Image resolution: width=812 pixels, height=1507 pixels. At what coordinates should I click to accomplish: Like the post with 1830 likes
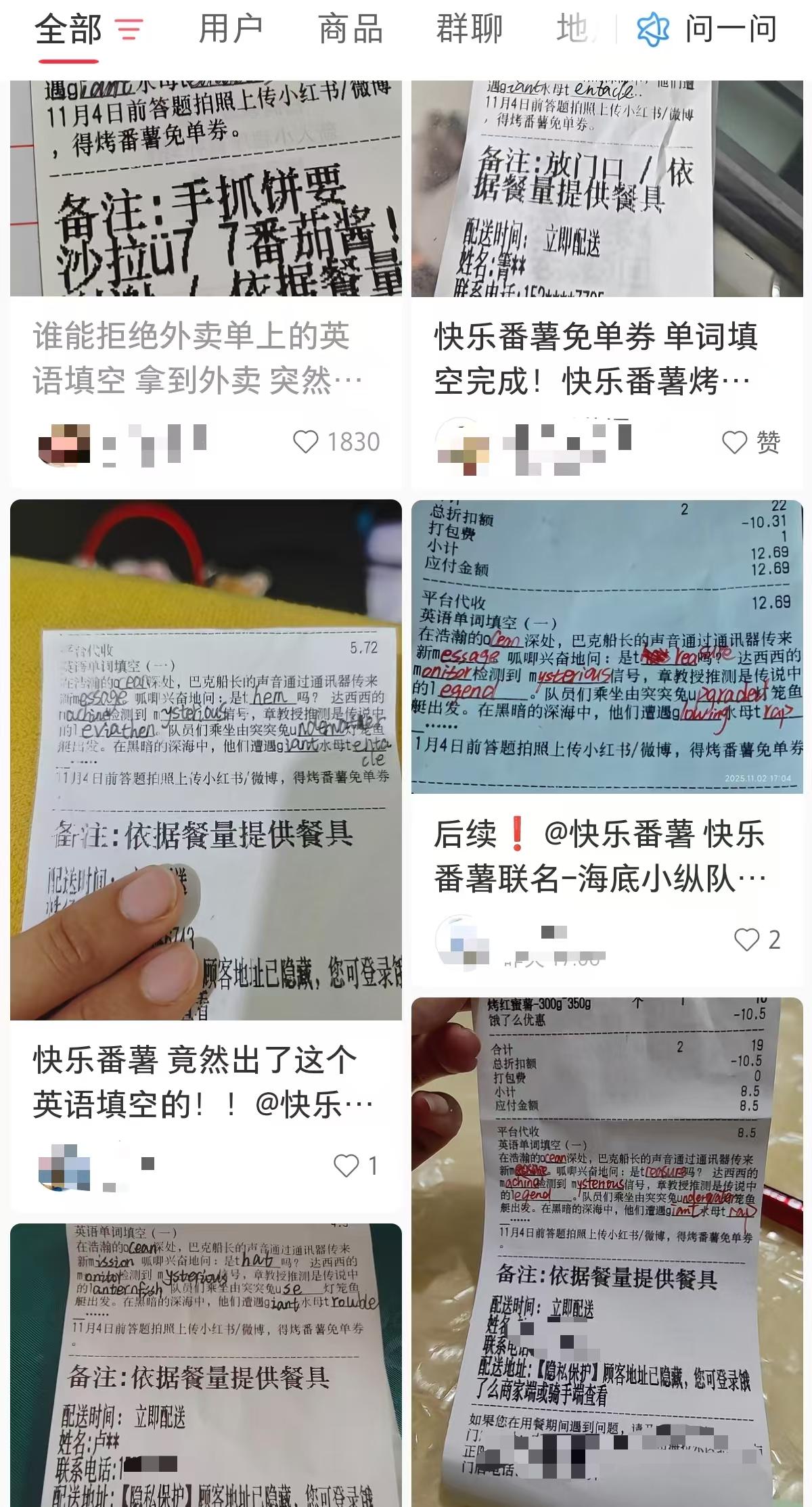pos(306,442)
